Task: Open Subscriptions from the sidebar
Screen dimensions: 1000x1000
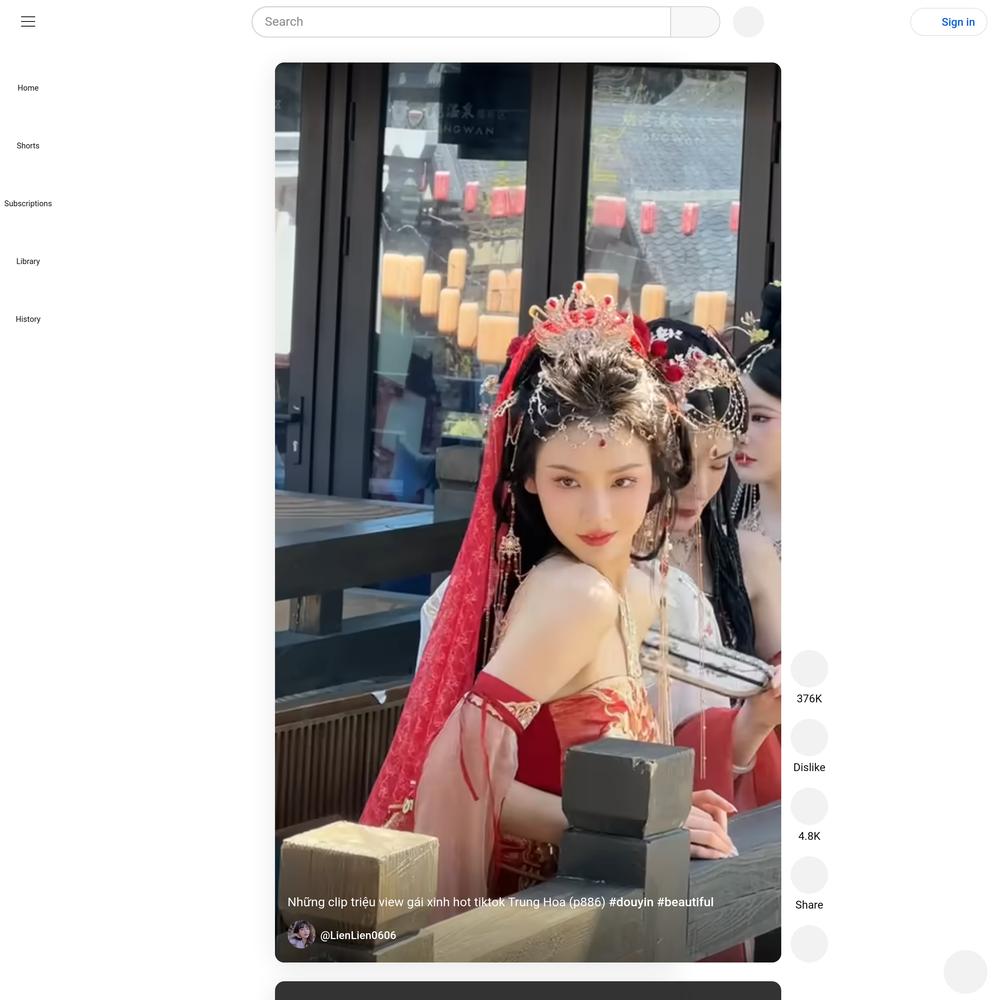Action: (28, 204)
